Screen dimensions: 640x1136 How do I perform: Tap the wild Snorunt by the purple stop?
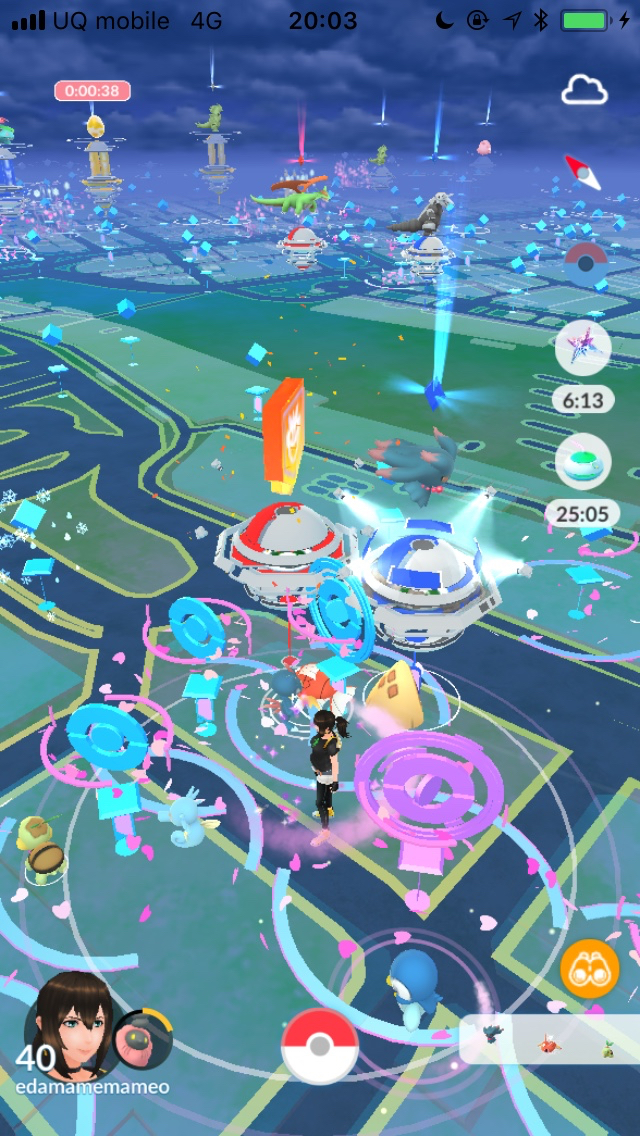[x=396, y=688]
